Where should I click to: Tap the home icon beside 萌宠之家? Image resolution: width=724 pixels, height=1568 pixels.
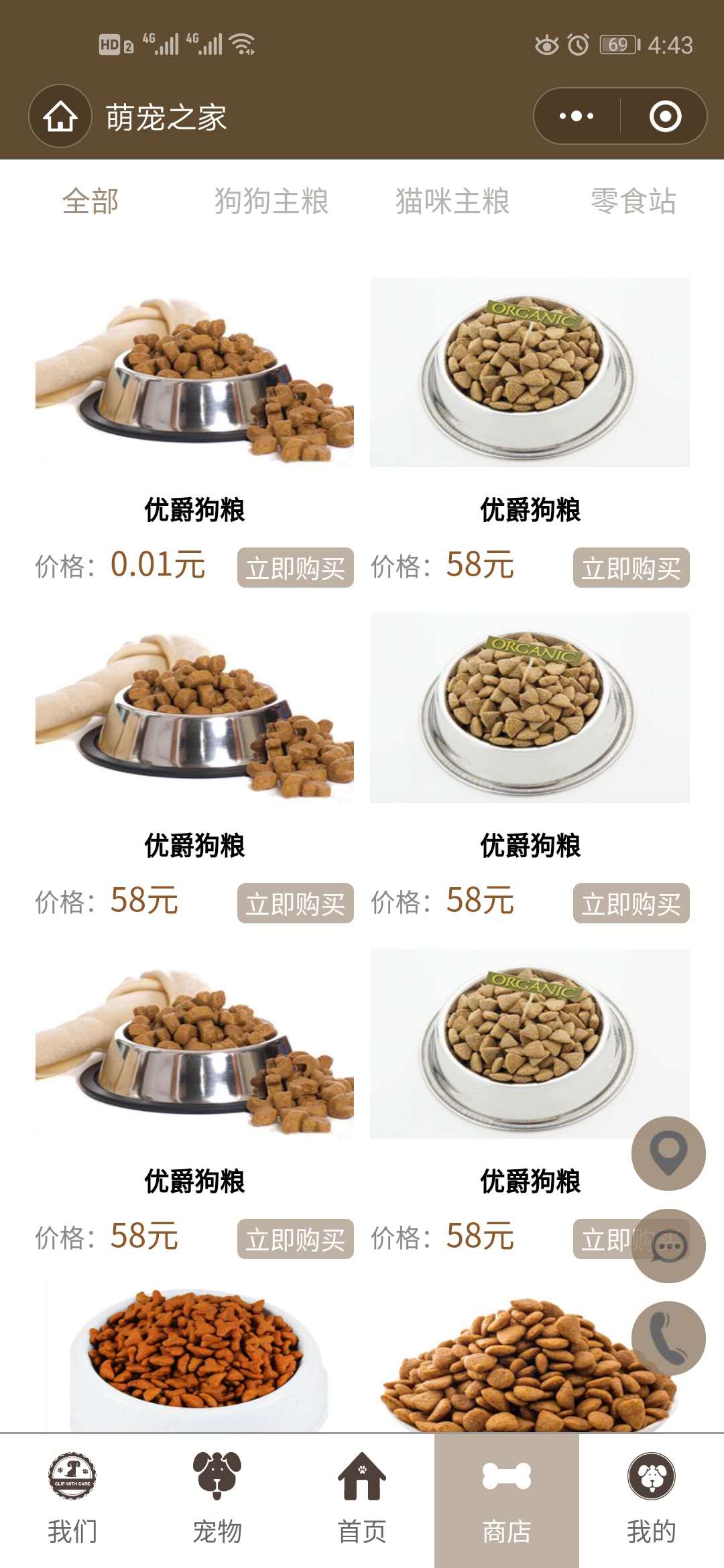pyautogui.click(x=60, y=117)
